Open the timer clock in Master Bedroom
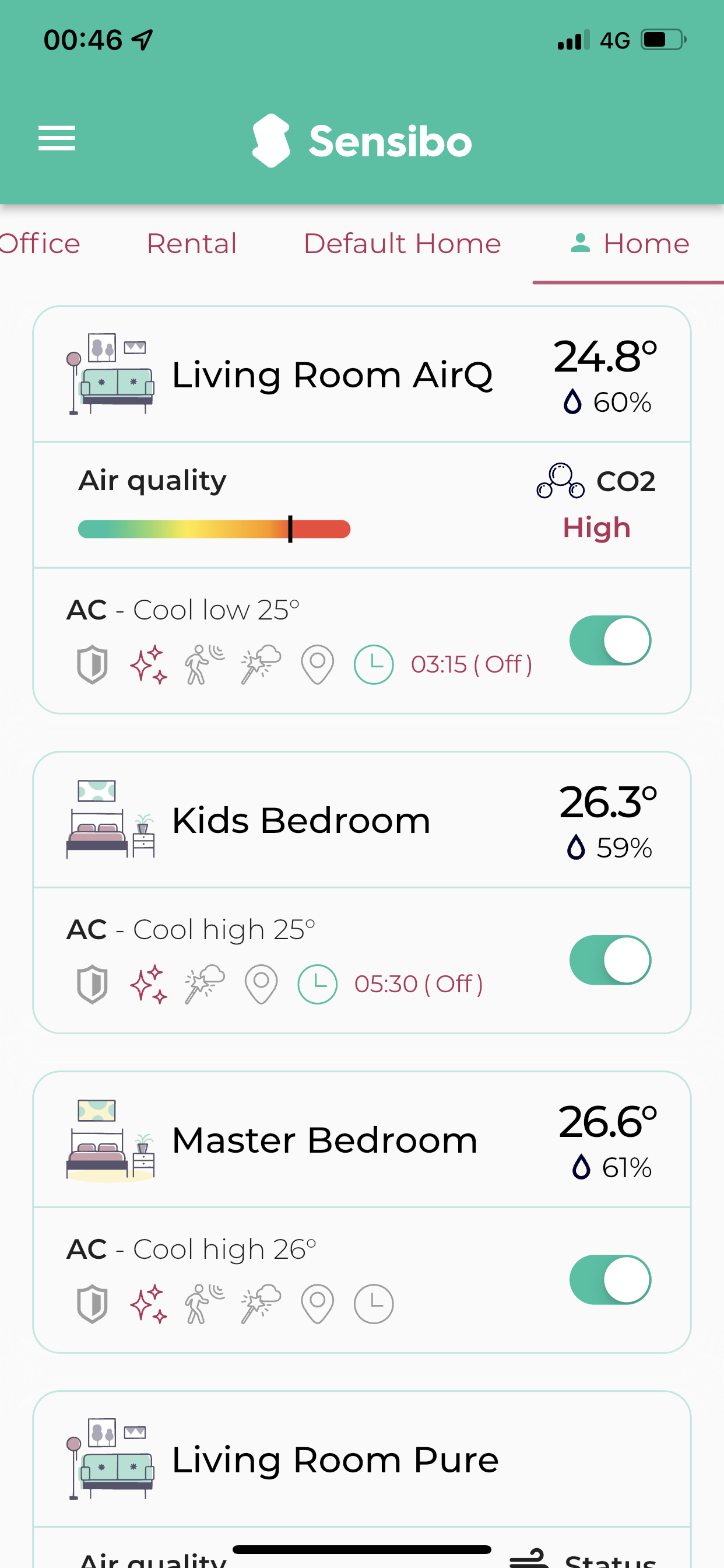The height and width of the screenshot is (1568, 724). tap(374, 1304)
